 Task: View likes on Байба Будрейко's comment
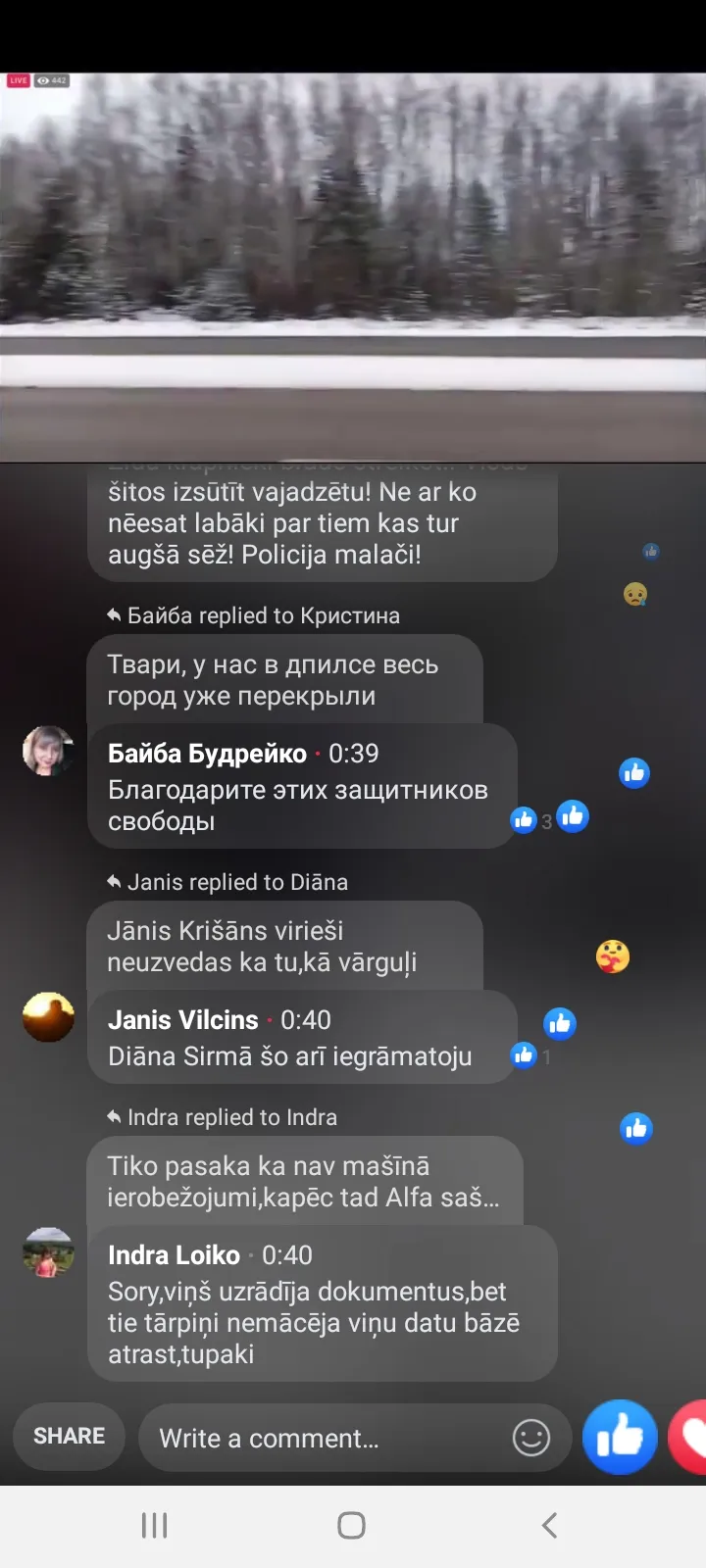click(x=531, y=820)
